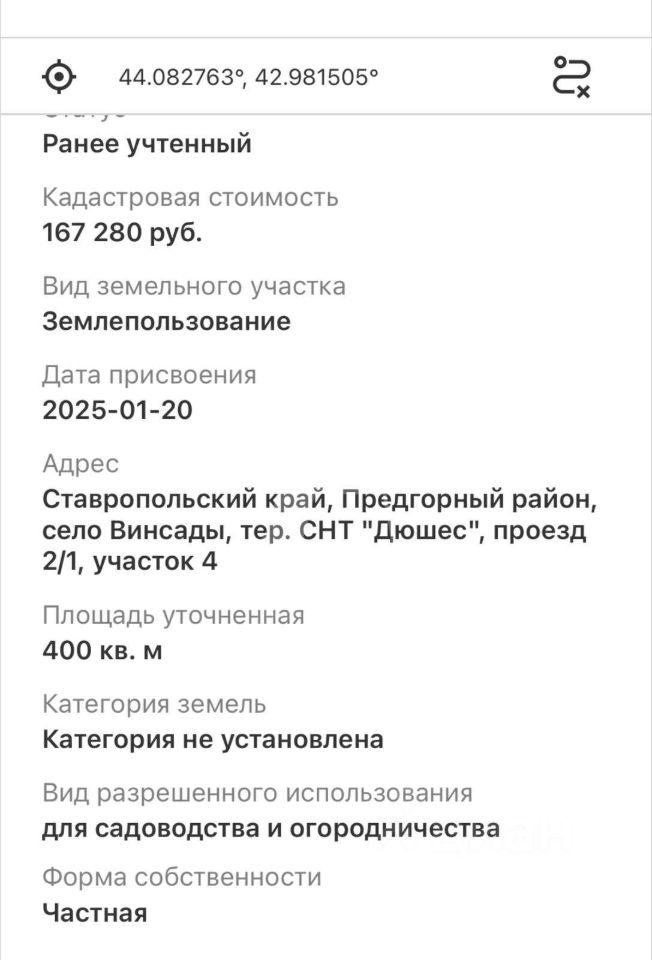Tap the route icon in top bar
The height and width of the screenshot is (960, 652).
coord(572,76)
